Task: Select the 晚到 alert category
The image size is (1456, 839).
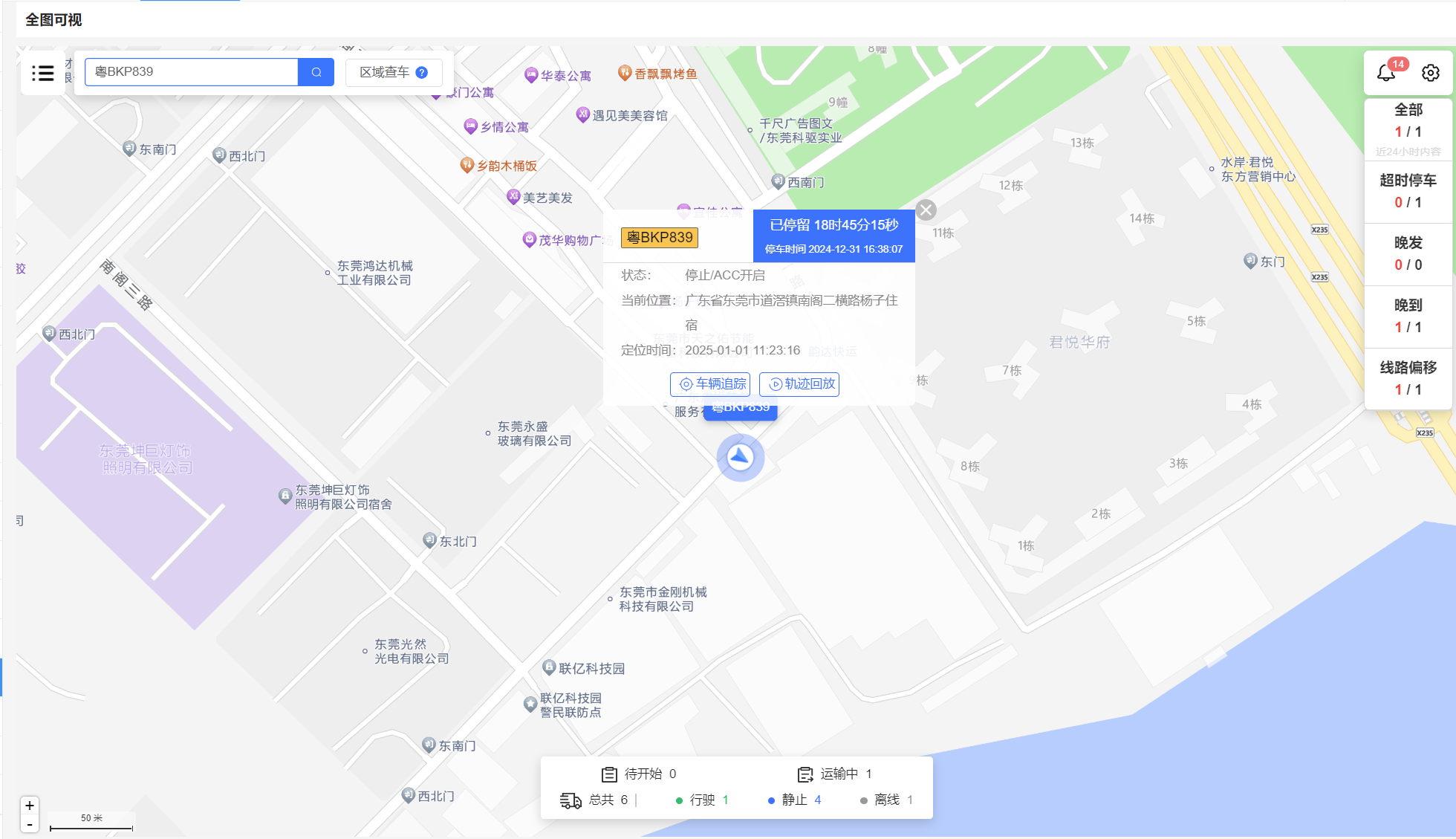Action: coord(1408,316)
